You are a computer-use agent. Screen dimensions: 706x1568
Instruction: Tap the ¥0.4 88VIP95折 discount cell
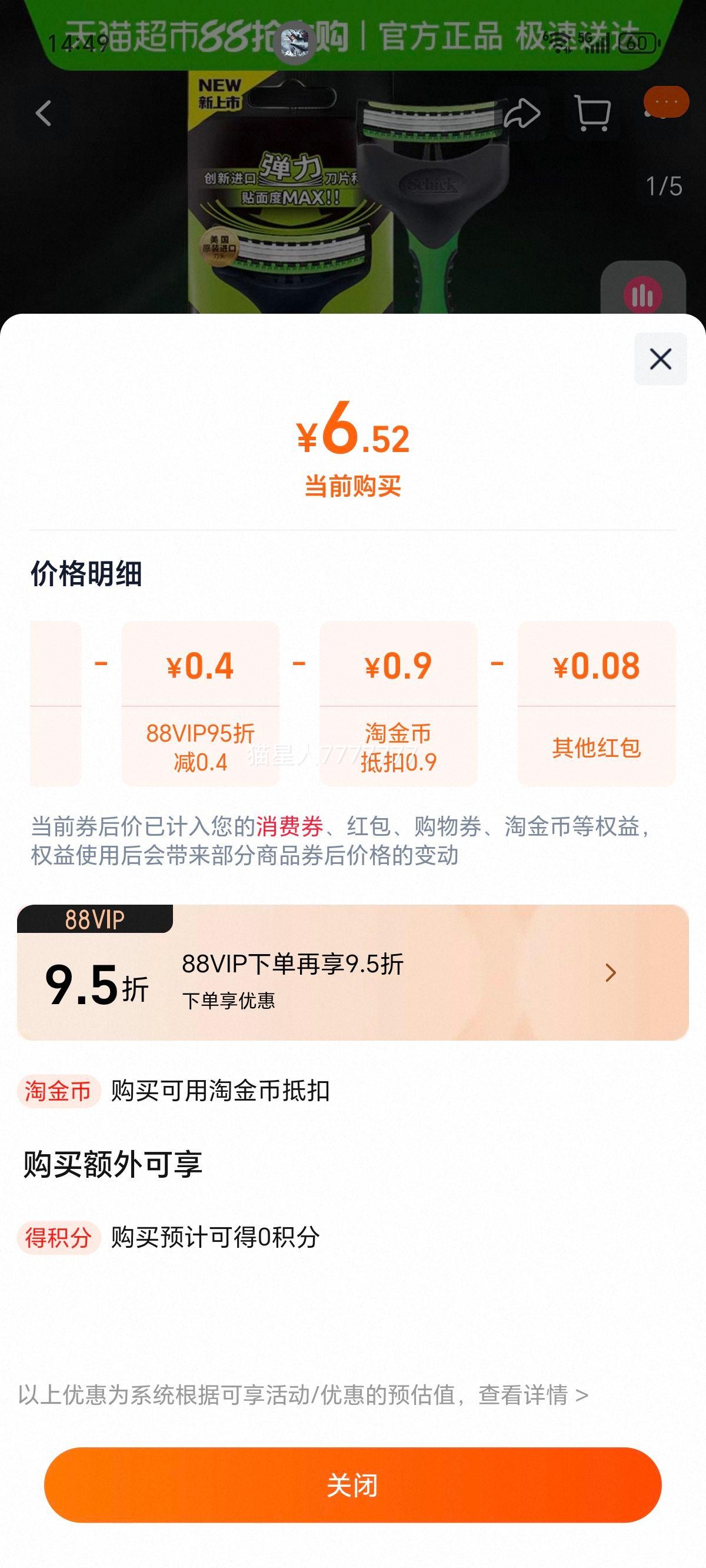(x=201, y=706)
